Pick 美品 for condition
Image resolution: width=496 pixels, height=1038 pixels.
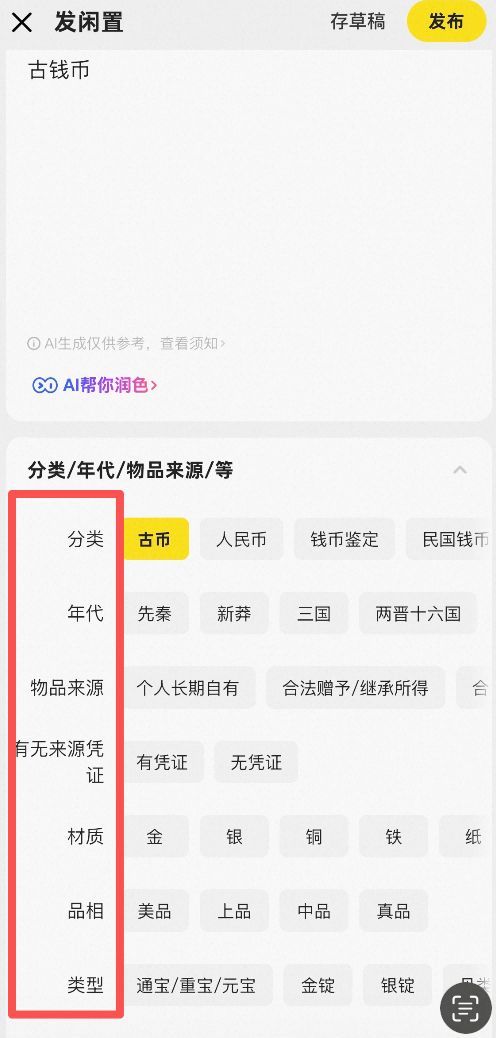pos(155,911)
